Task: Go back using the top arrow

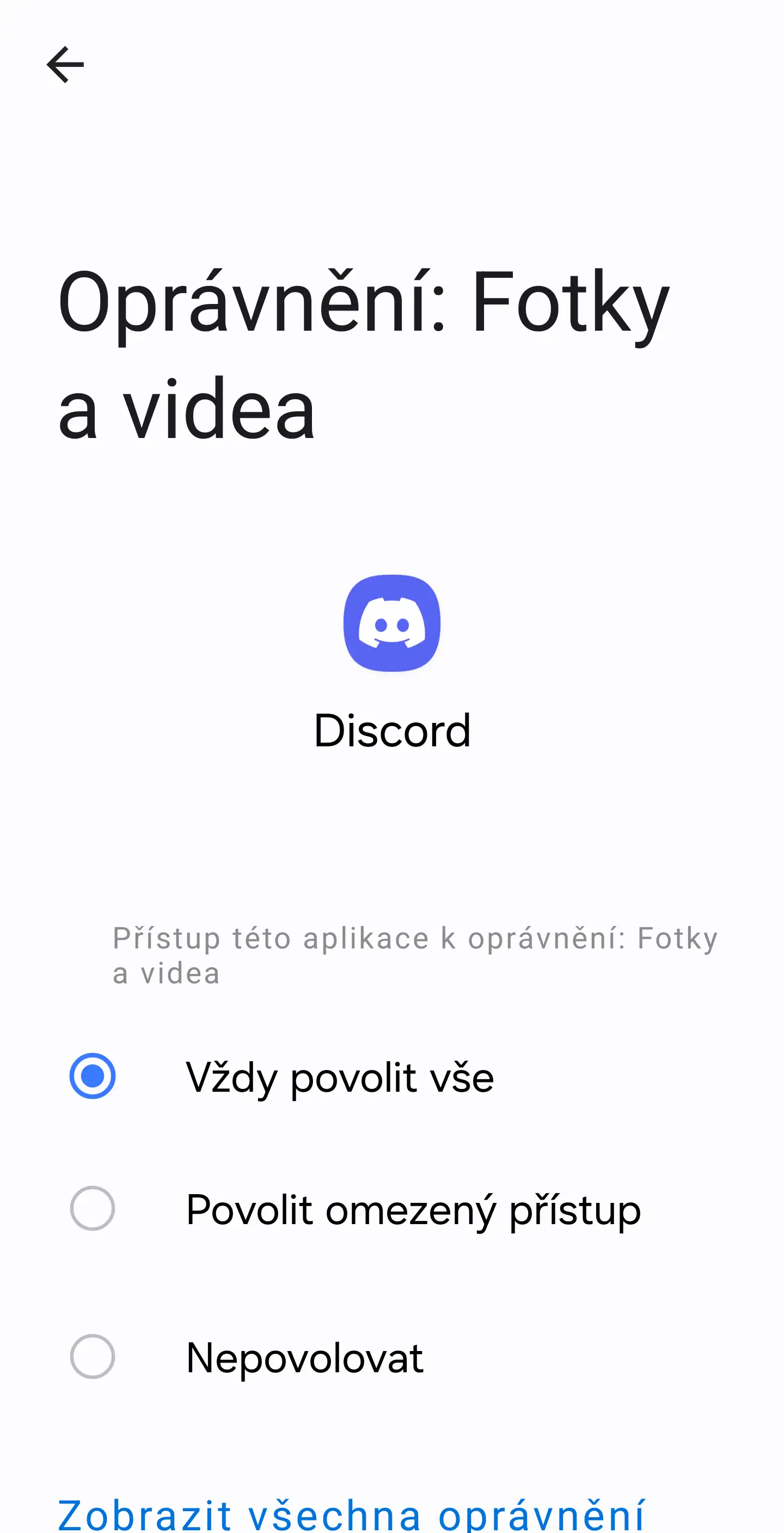Action: [65, 64]
